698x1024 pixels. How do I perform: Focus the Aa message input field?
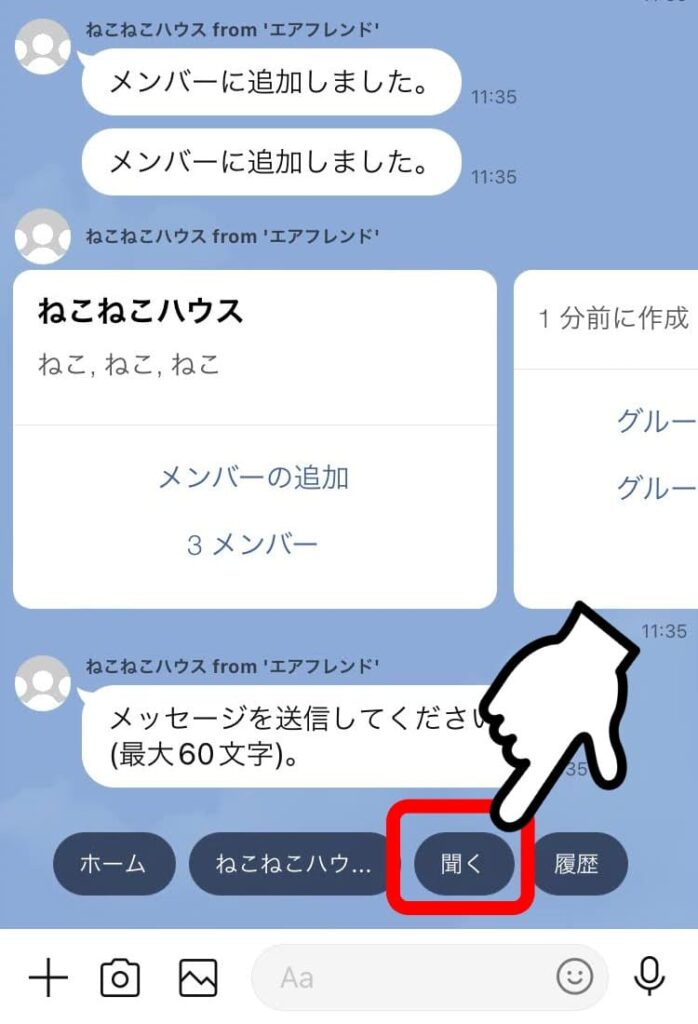400,977
